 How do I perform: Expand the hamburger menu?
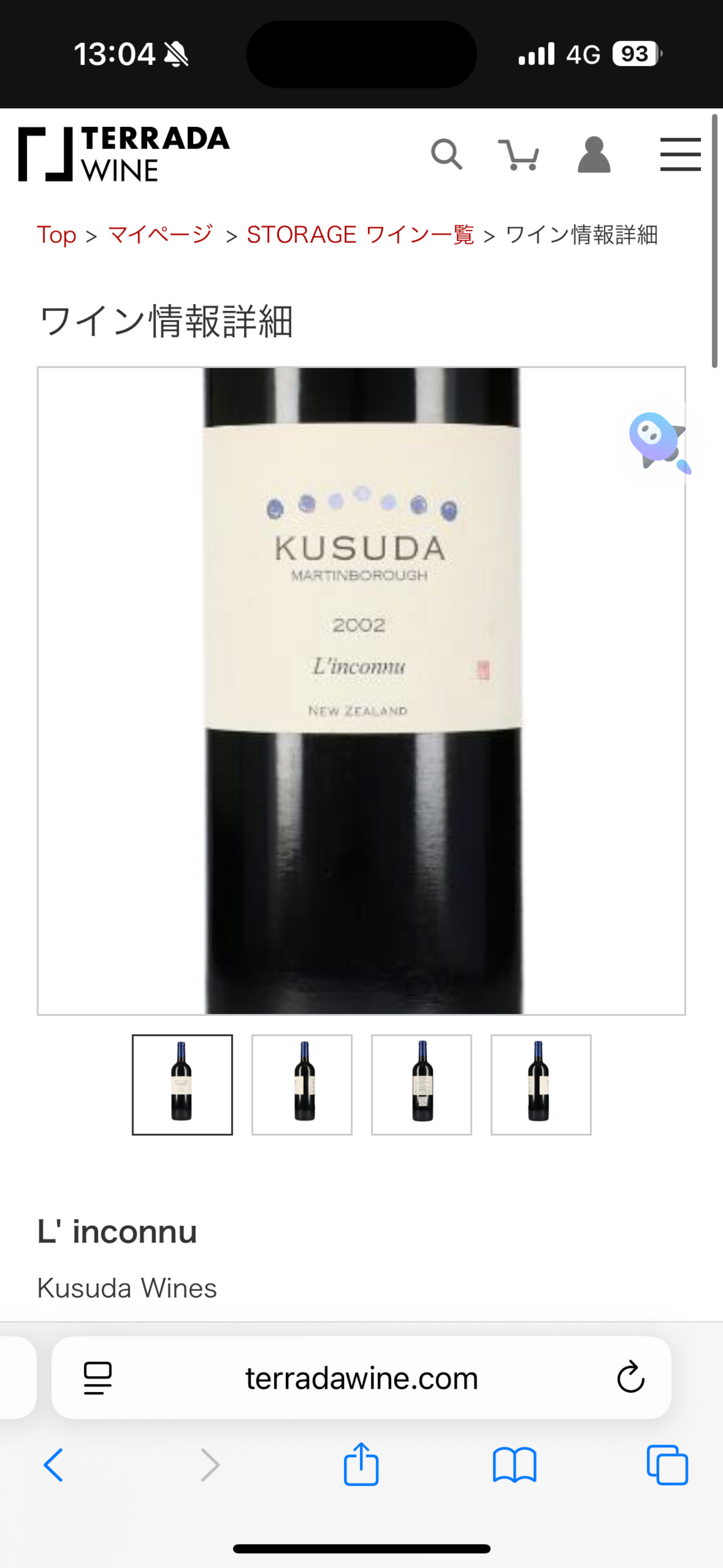point(680,154)
